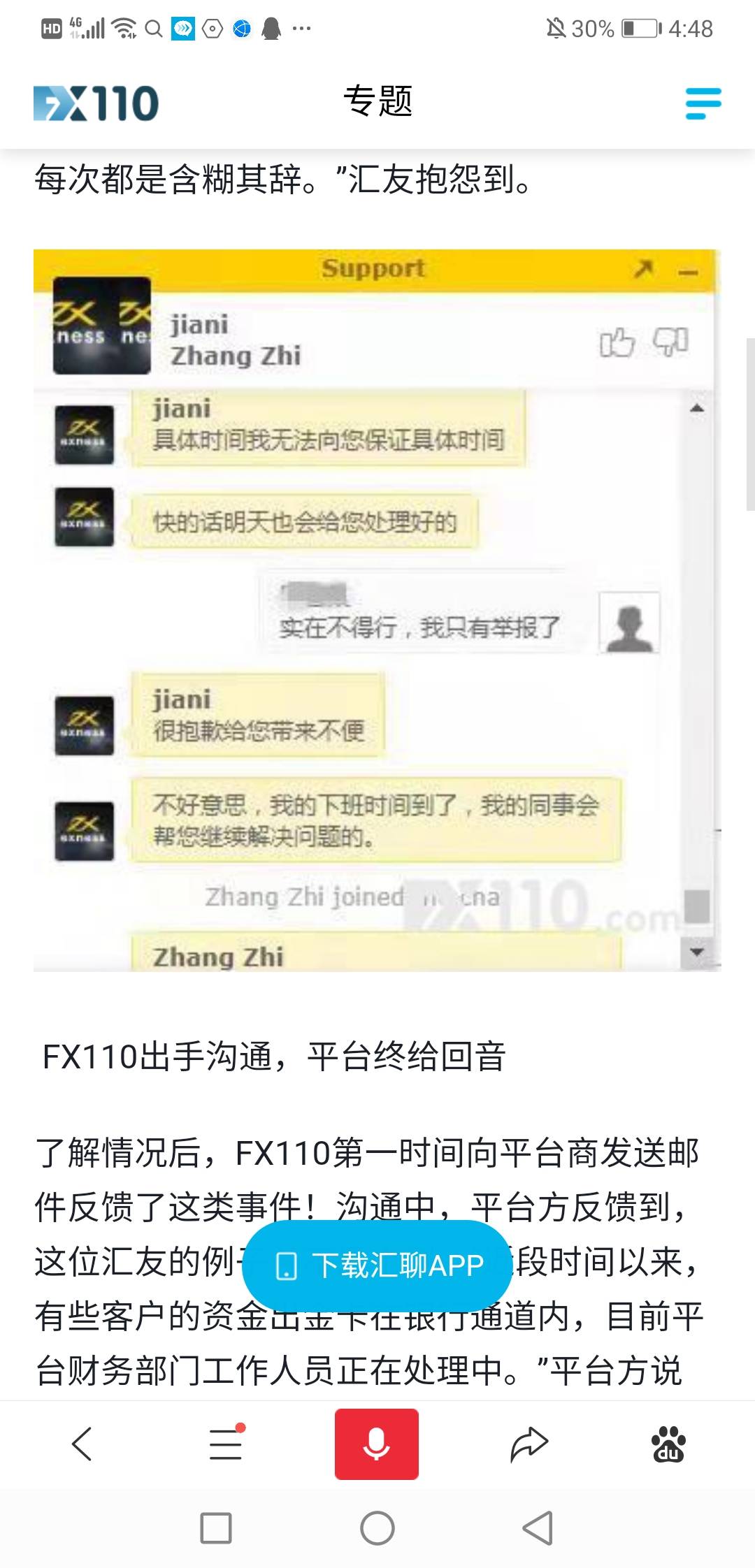Tap the 下载汇聊APP download button
Viewport: 755px width, 1568px height.
[x=377, y=1265]
